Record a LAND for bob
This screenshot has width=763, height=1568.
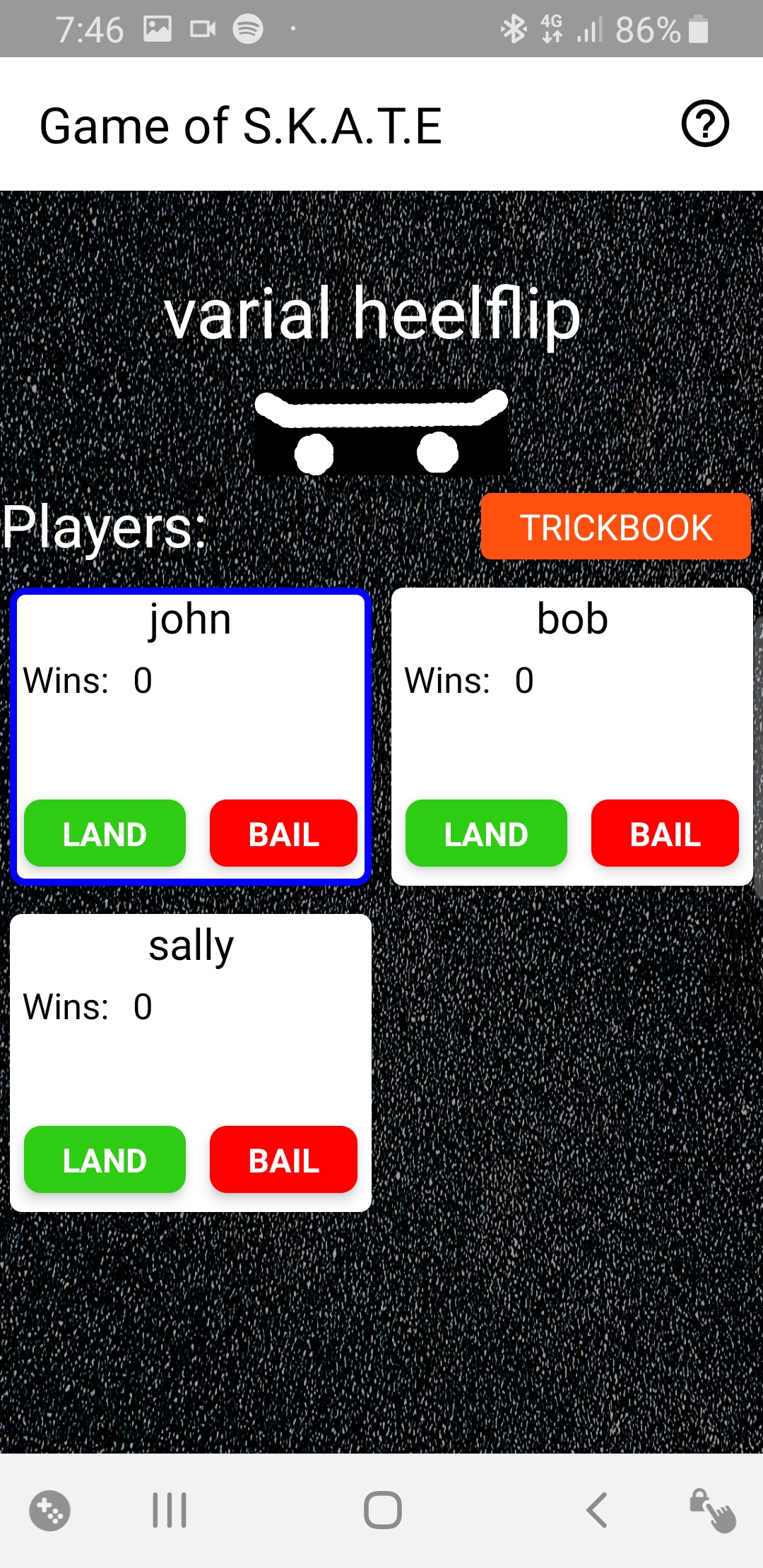click(x=486, y=833)
